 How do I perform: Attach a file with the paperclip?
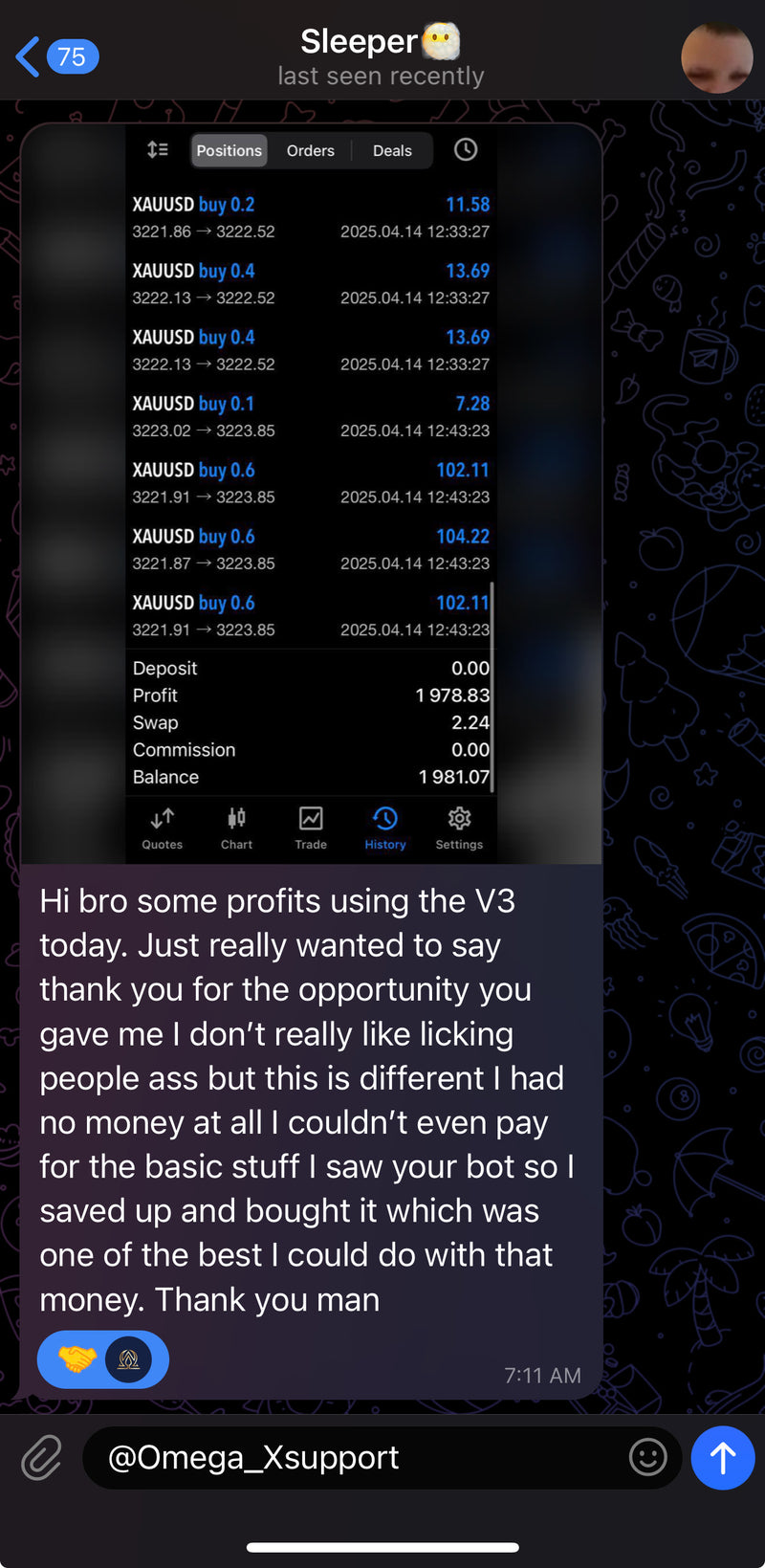pos(42,1458)
